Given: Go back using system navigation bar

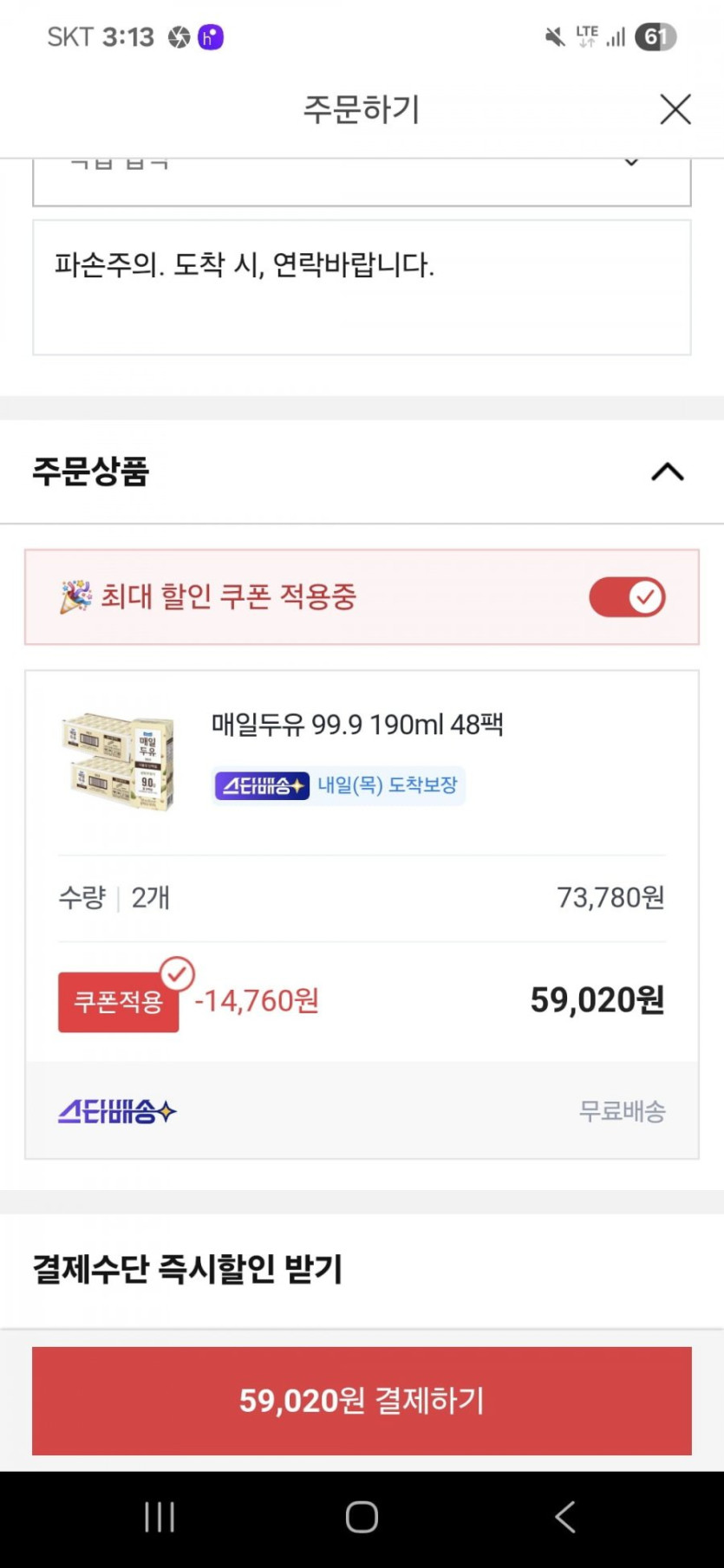Looking at the screenshot, I should point(564,1517).
